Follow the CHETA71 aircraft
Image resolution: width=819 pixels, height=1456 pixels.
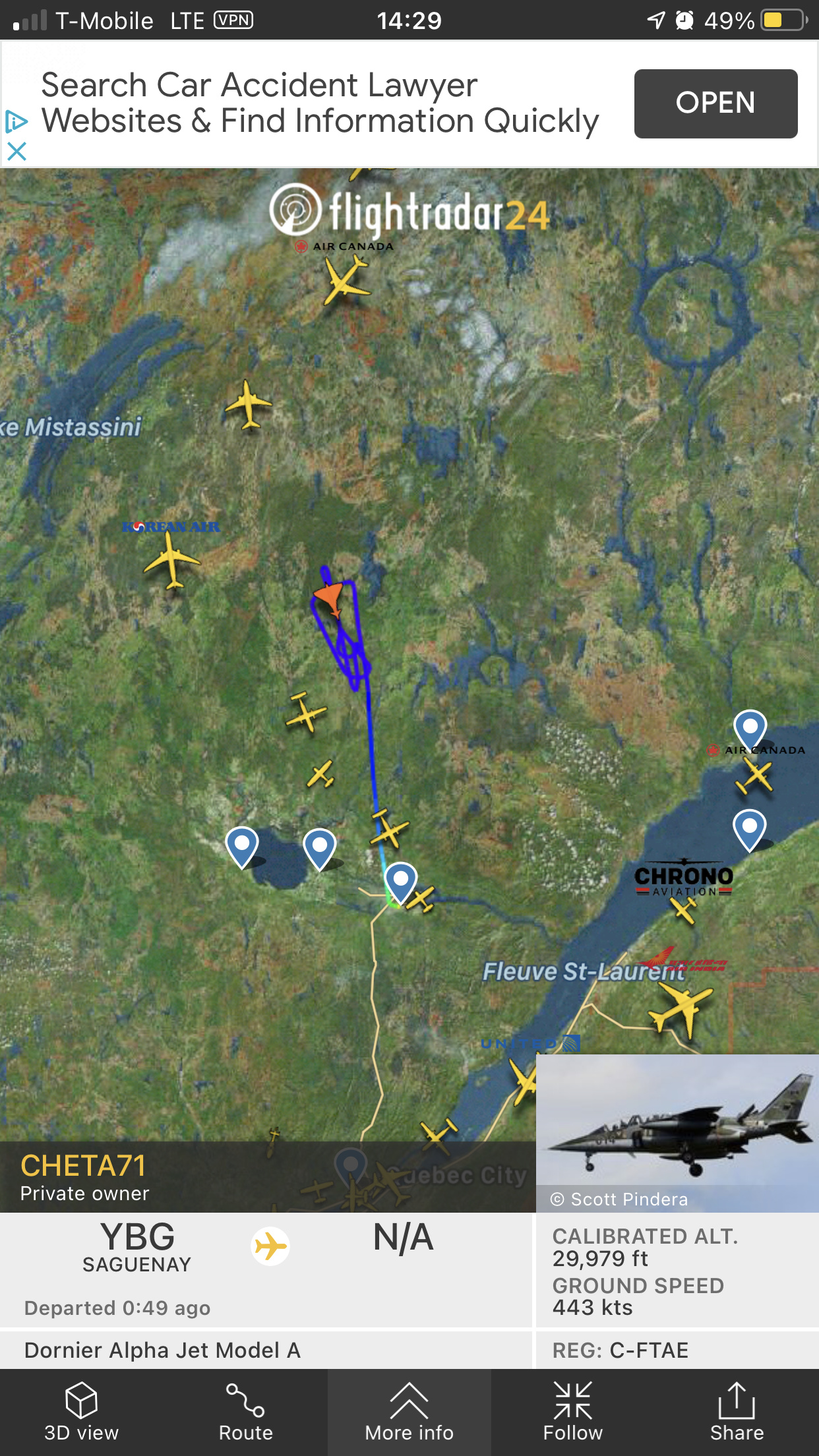coord(572,1411)
